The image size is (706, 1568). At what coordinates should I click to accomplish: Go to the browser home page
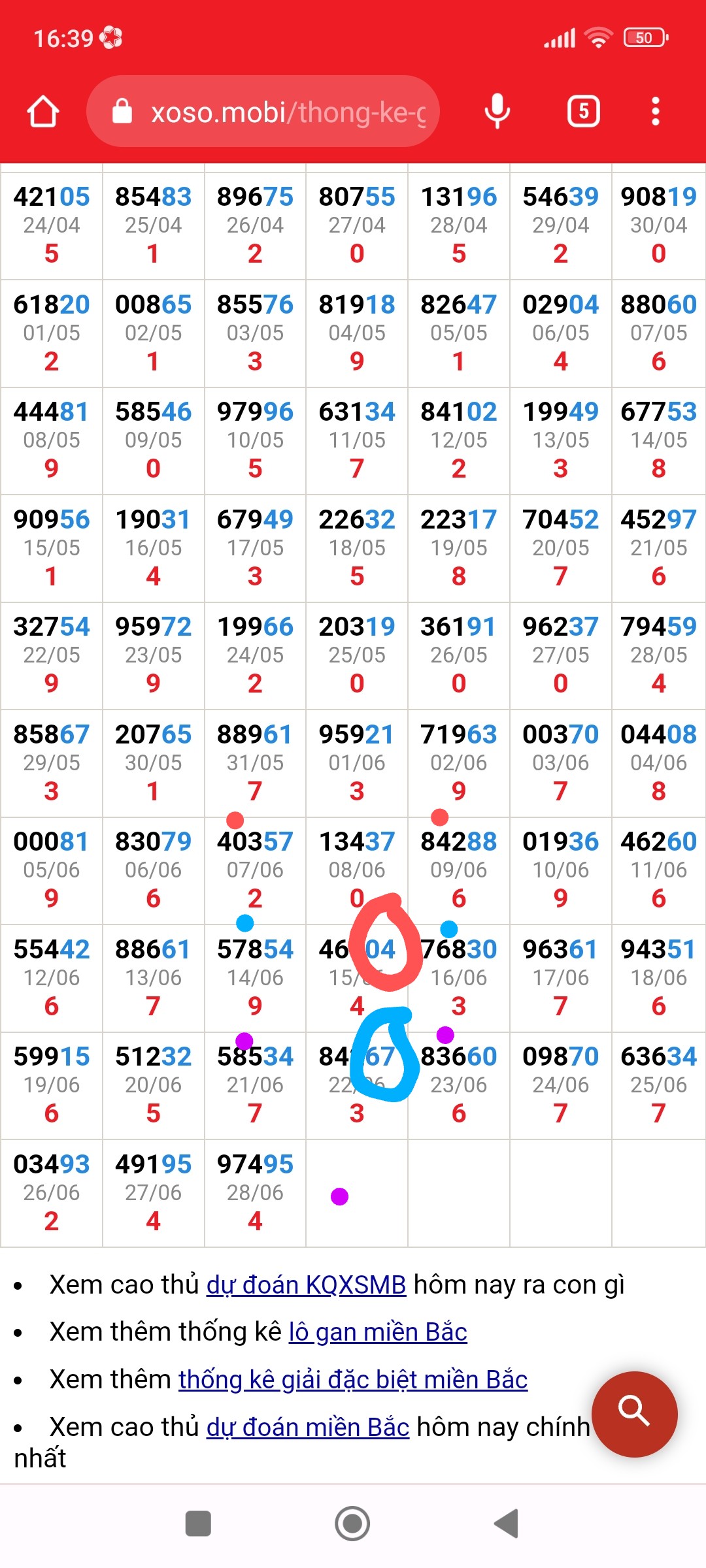click(x=43, y=112)
